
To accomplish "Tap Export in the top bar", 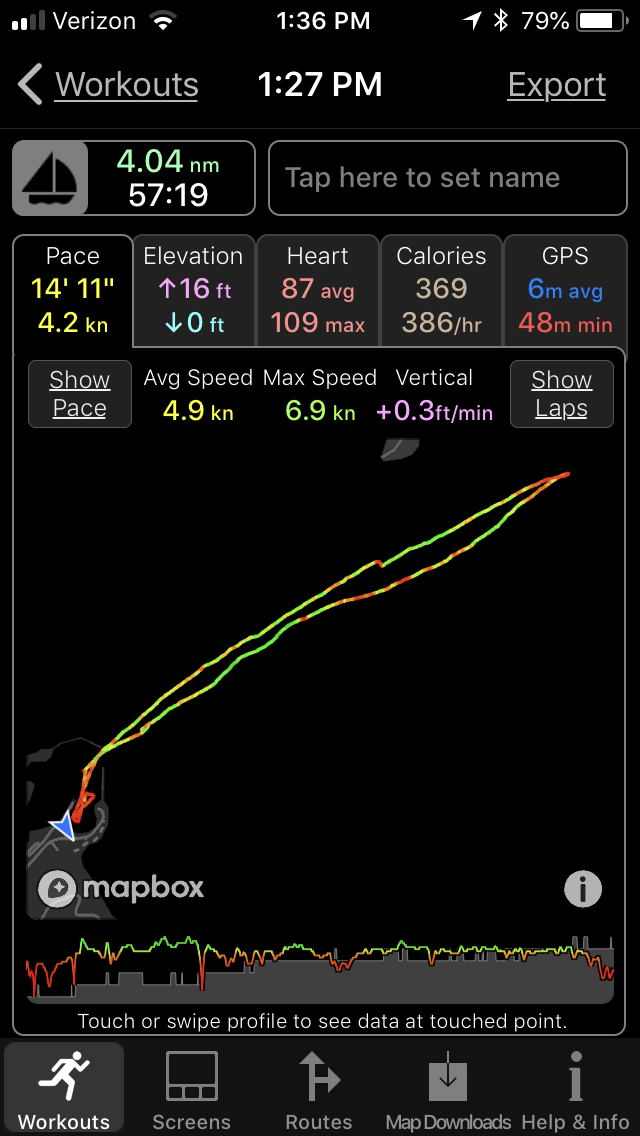I will 557,85.
